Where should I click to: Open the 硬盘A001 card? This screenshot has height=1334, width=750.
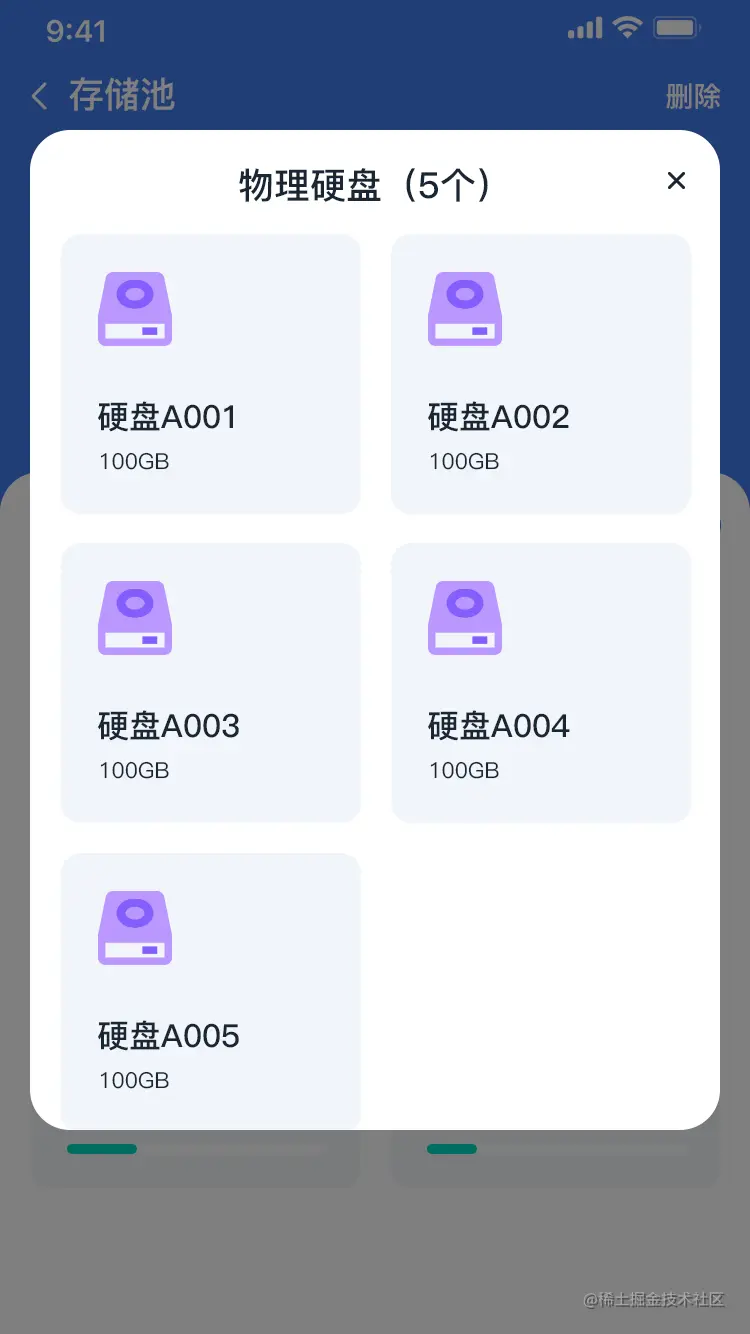coord(211,374)
